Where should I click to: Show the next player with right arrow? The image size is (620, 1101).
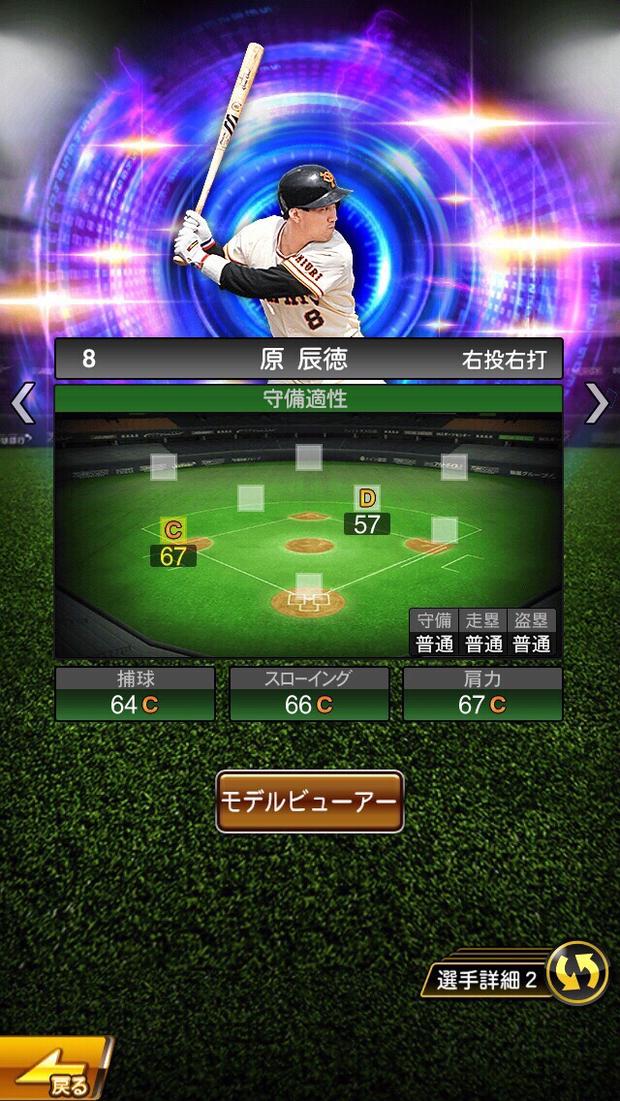[x=597, y=404]
